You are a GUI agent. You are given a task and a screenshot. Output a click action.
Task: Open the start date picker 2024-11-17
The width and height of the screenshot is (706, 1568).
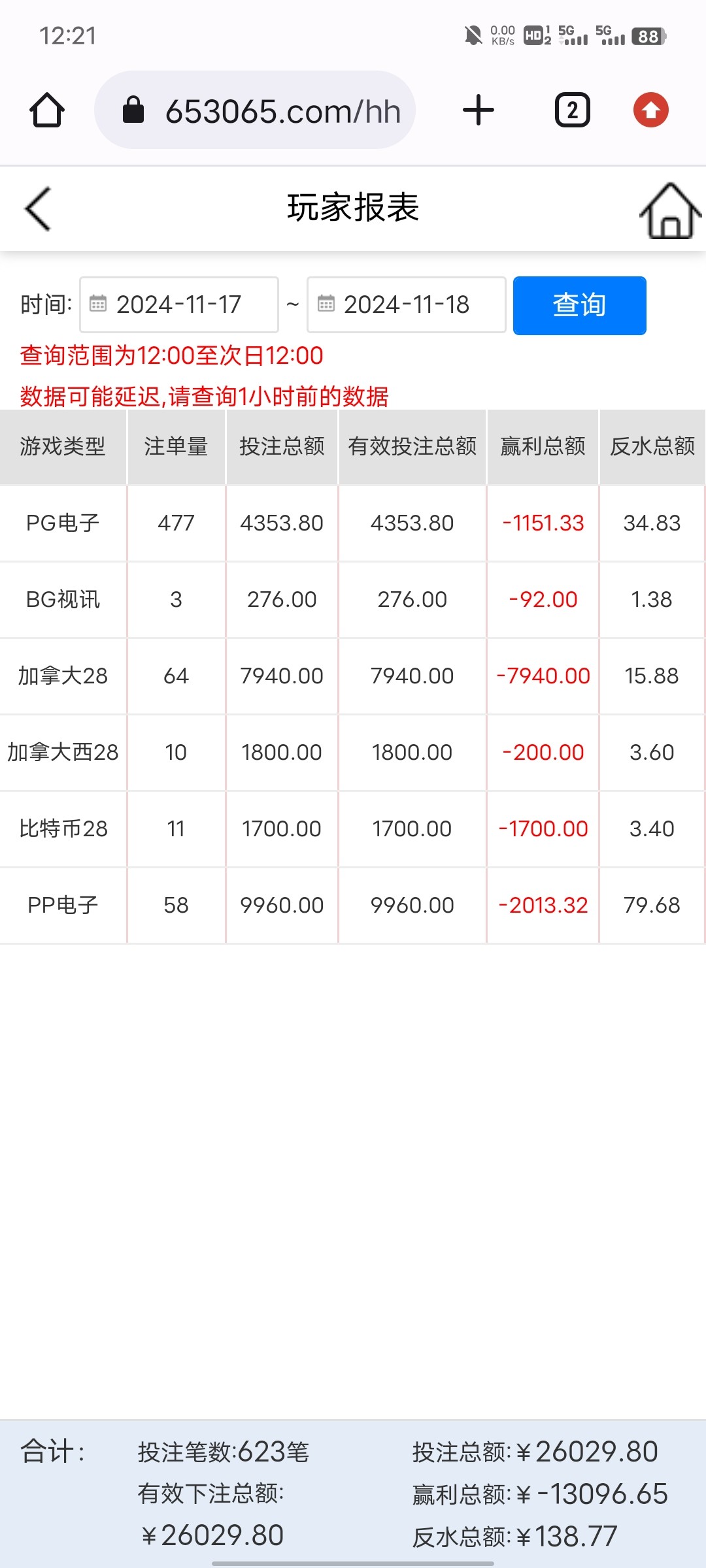[179, 305]
